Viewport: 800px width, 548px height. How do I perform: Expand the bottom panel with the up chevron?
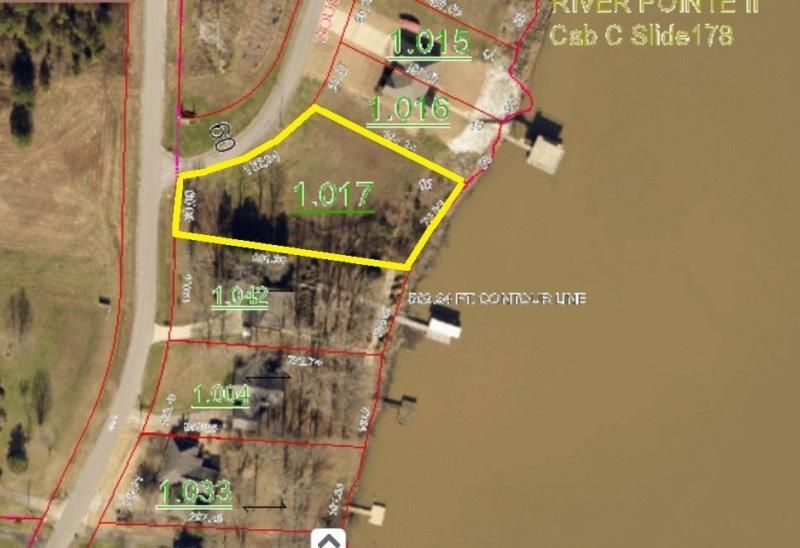pyautogui.click(x=329, y=540)
